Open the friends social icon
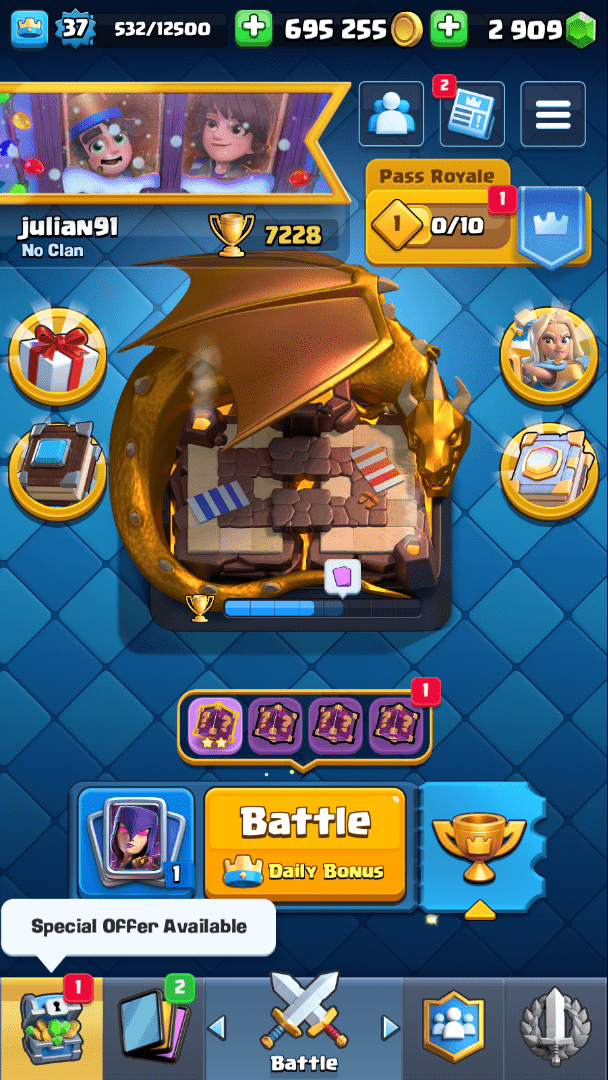The width and height of the screenshot is (608, 1080). click(391, 115)
